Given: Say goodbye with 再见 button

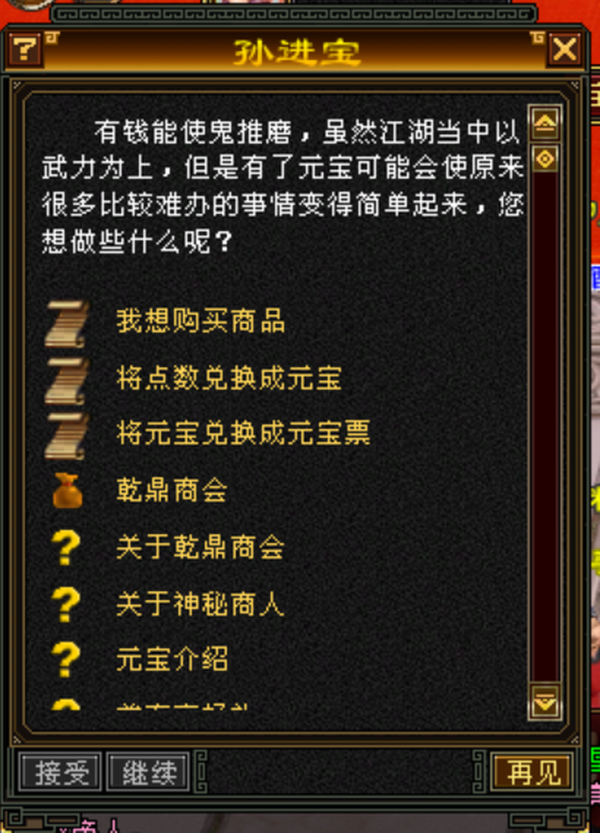Looking at the screenshot, I should tap(533, 772).
